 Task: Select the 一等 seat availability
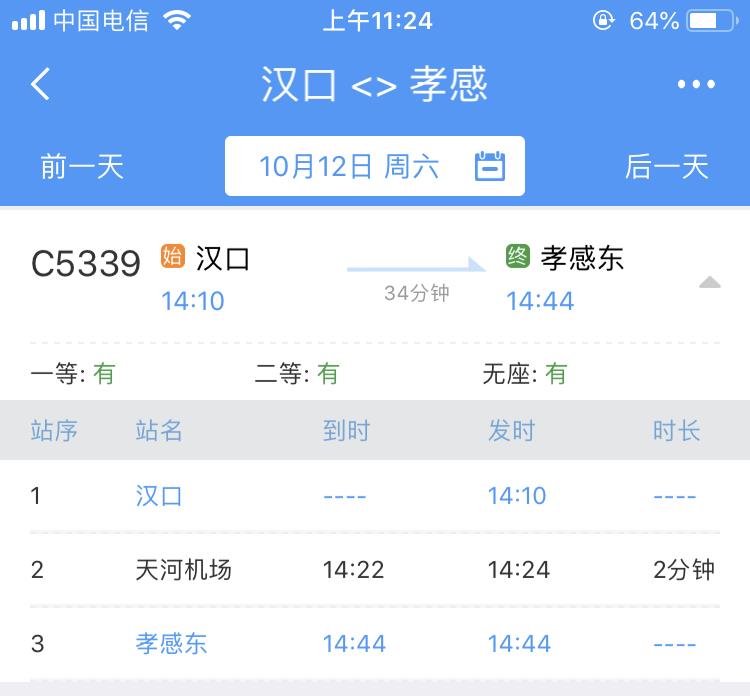(73, 374)
